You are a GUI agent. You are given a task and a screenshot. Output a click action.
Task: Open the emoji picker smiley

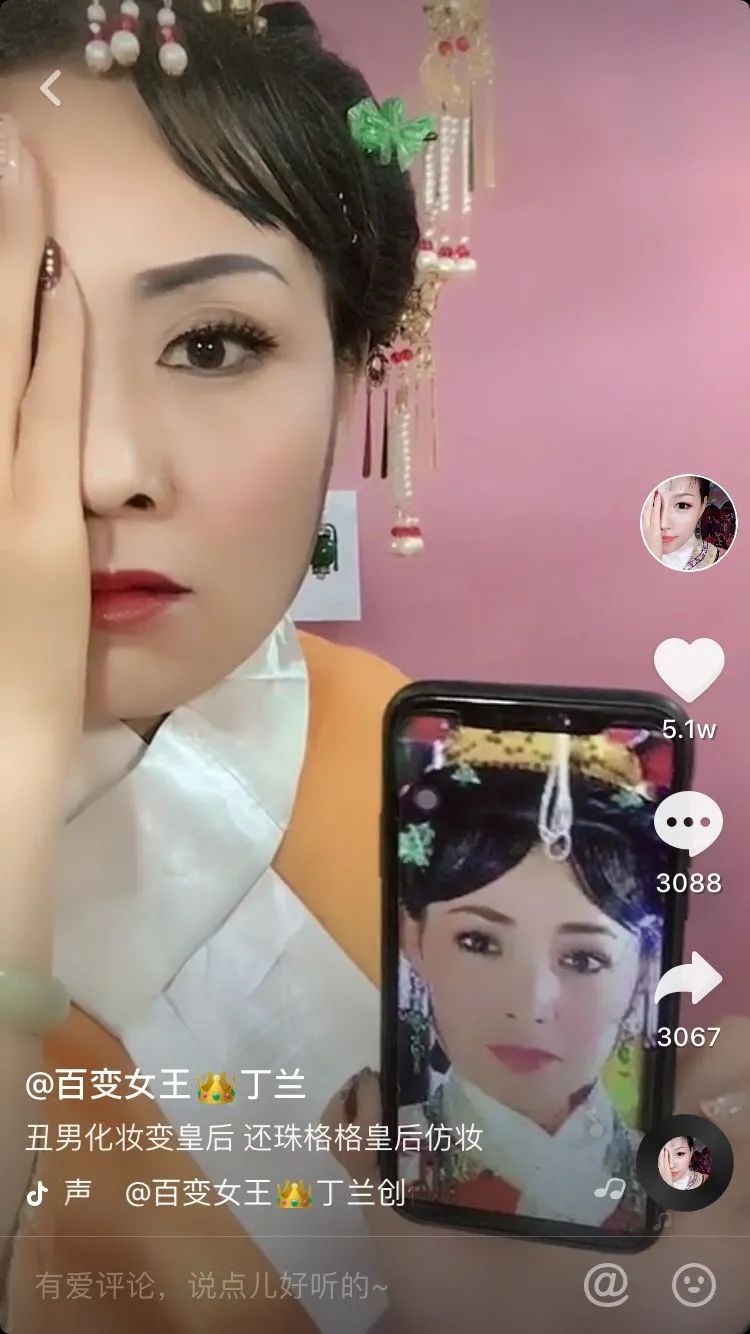coord(693,1284)
